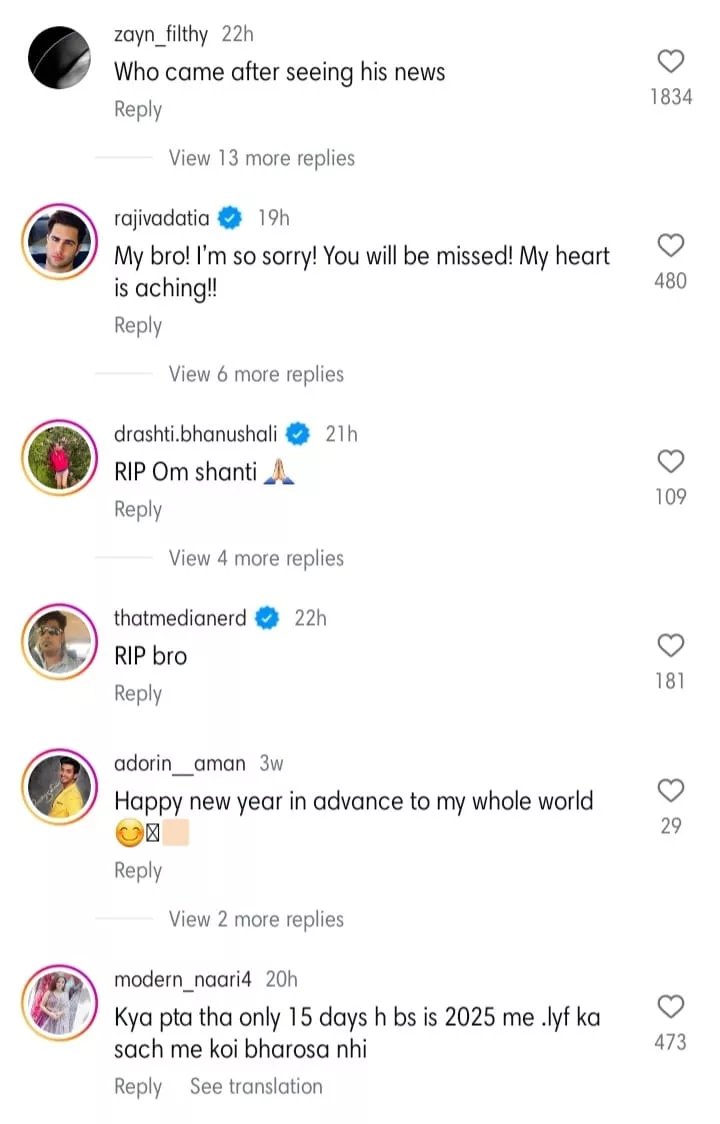720x1124 pixels.
Task: Like modern_naari4's comment
Action: [671, 1006]
